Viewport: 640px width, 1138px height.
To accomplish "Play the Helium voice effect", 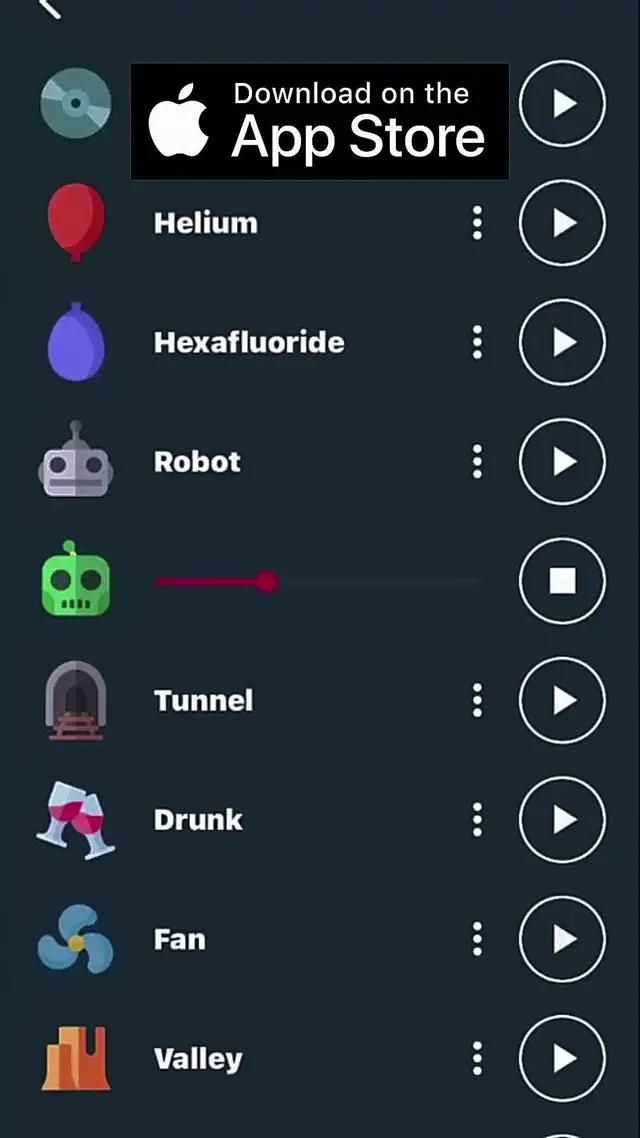I will (562, 223).
